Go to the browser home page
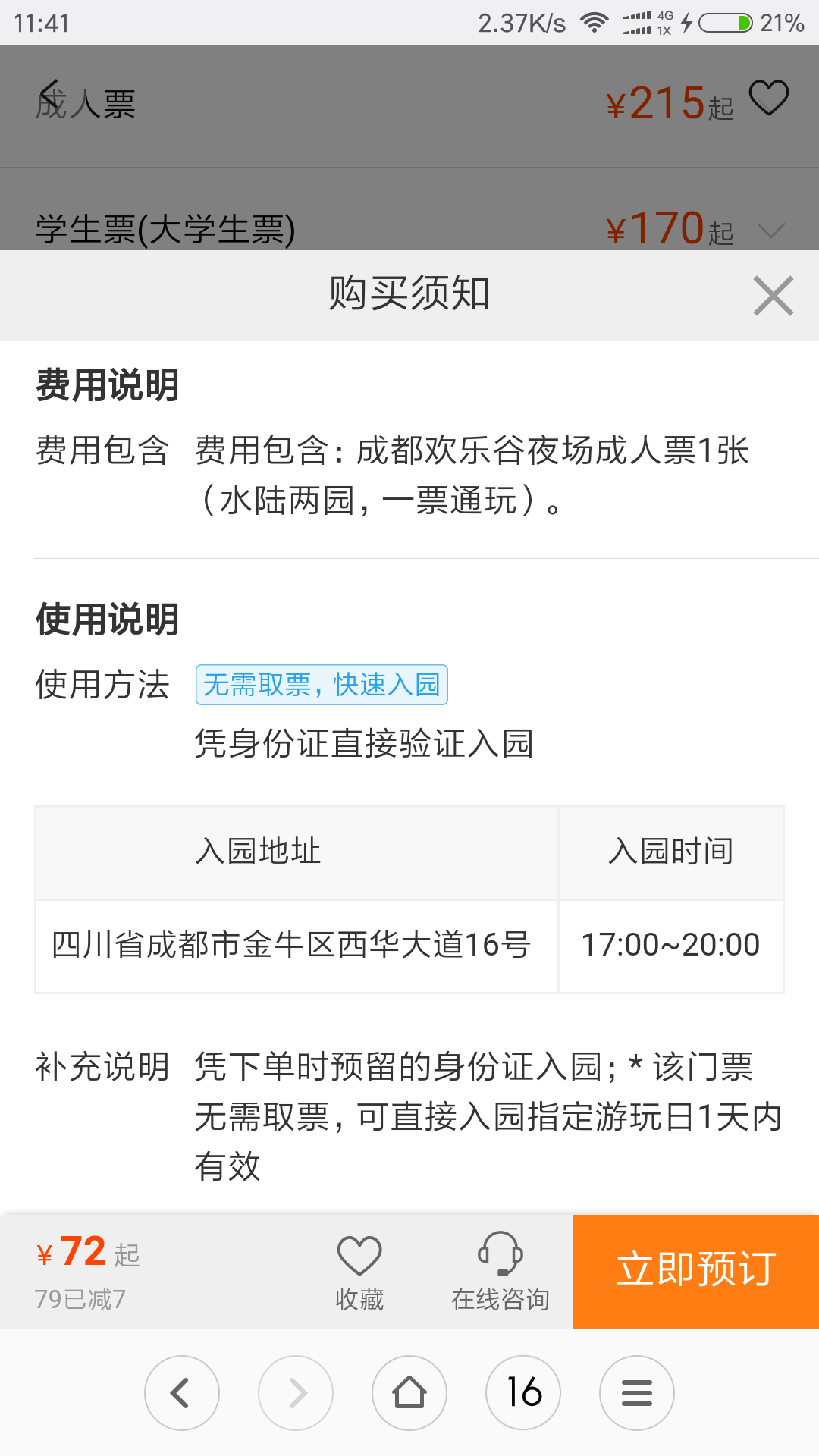 click(x=409, y=1393)
